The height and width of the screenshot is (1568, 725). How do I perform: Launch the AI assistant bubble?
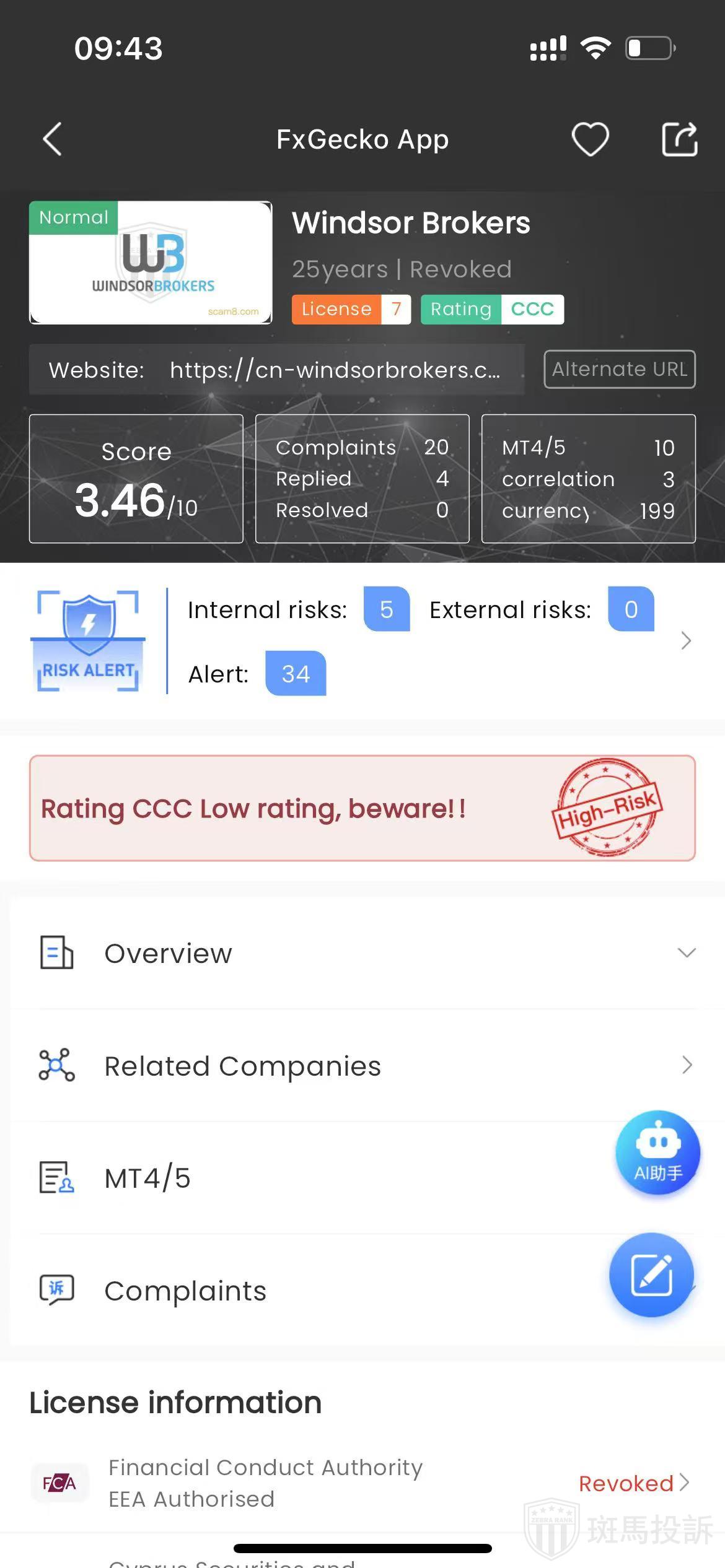(x=657, y=1152)
